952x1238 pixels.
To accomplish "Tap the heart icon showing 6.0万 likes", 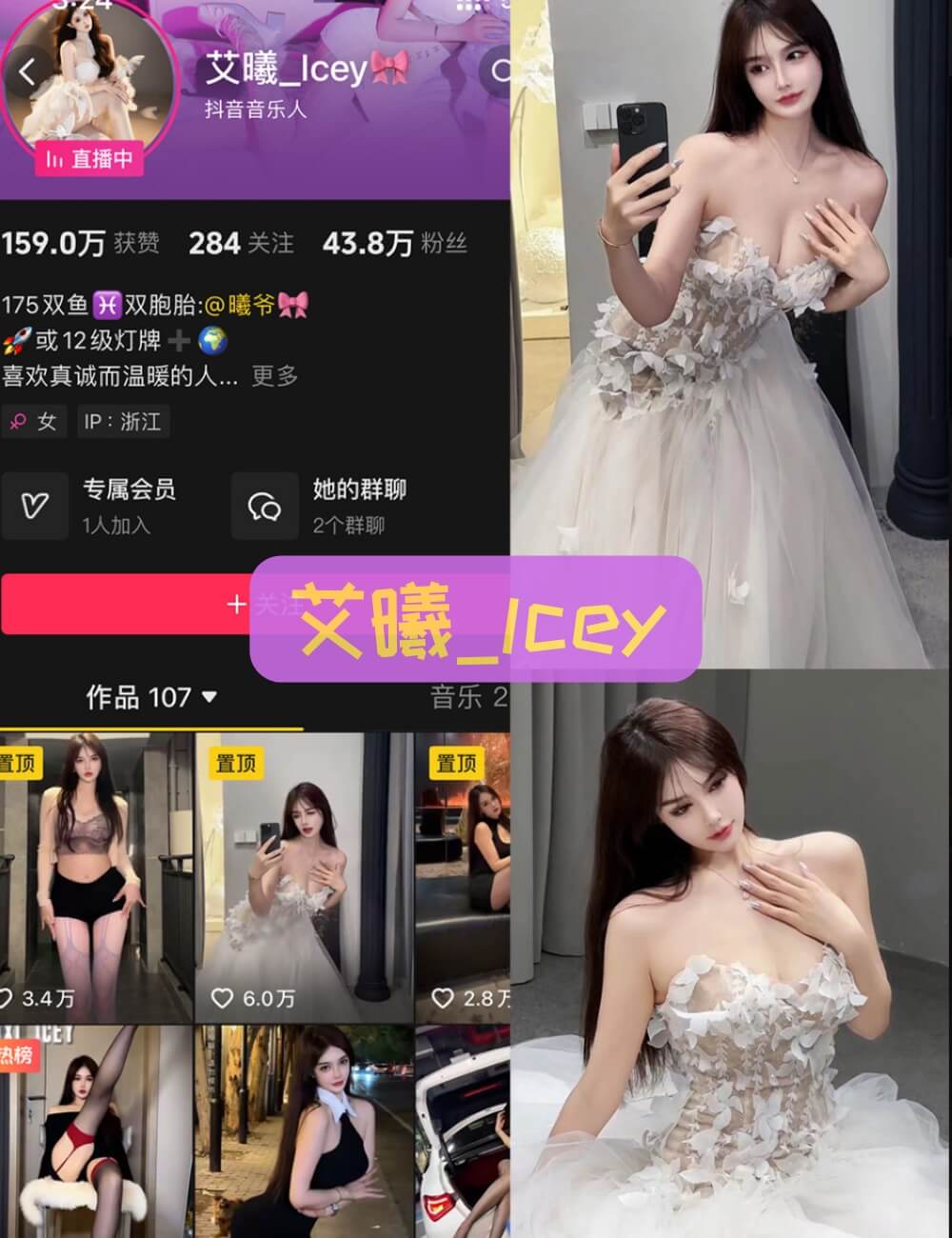I will coord(223,999).
